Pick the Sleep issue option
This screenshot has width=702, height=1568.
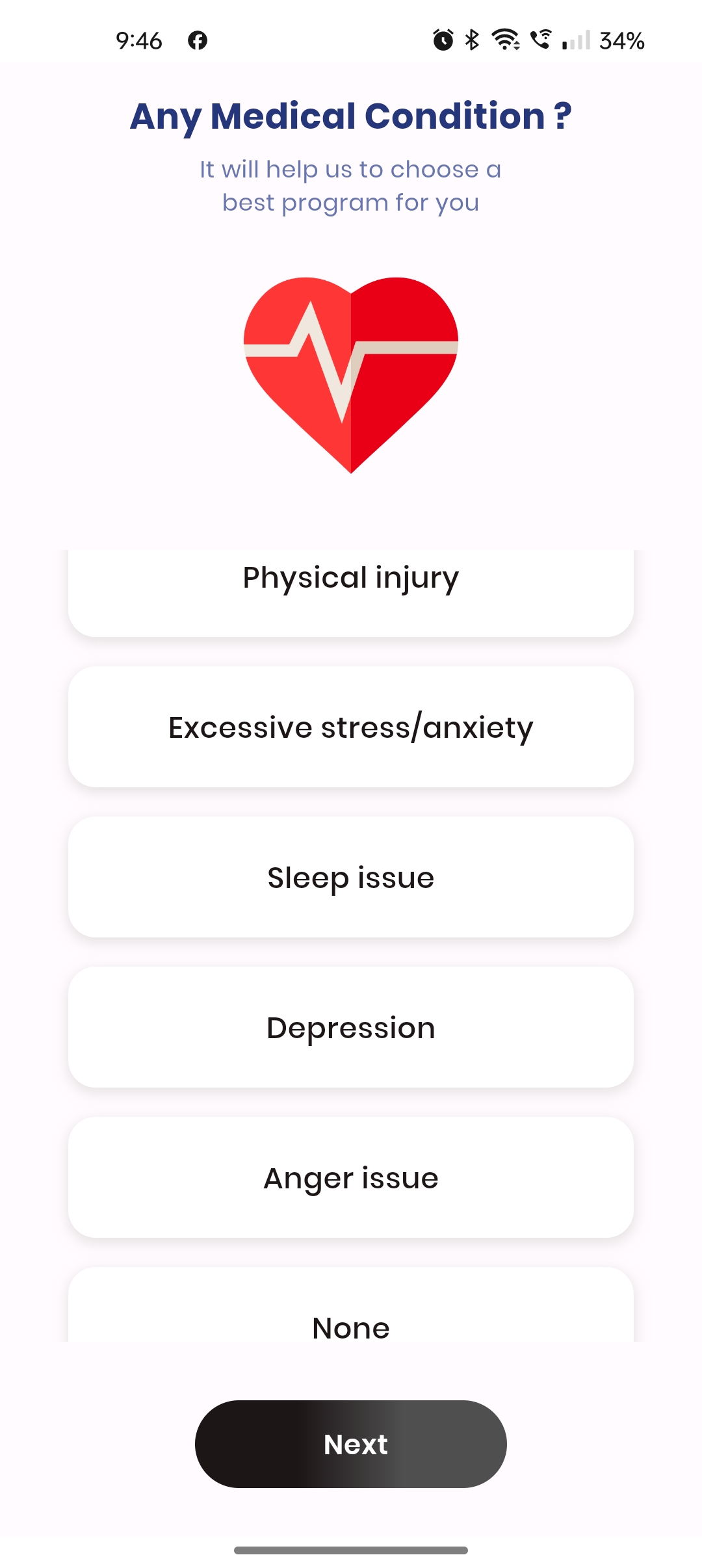point(351,877)
